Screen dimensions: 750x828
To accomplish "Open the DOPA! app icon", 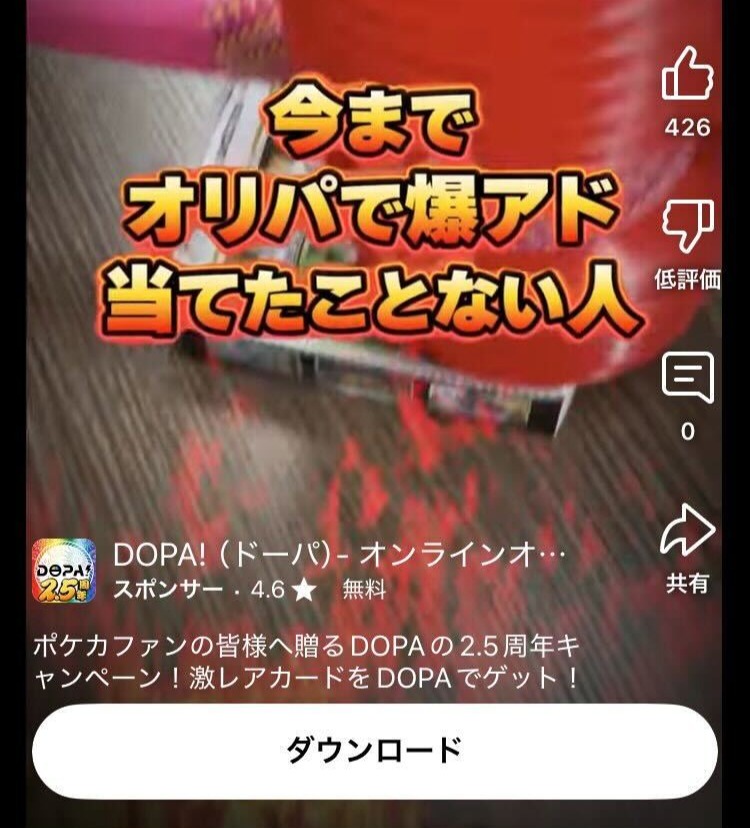I will pyautogui.click(x=64, y=571).
